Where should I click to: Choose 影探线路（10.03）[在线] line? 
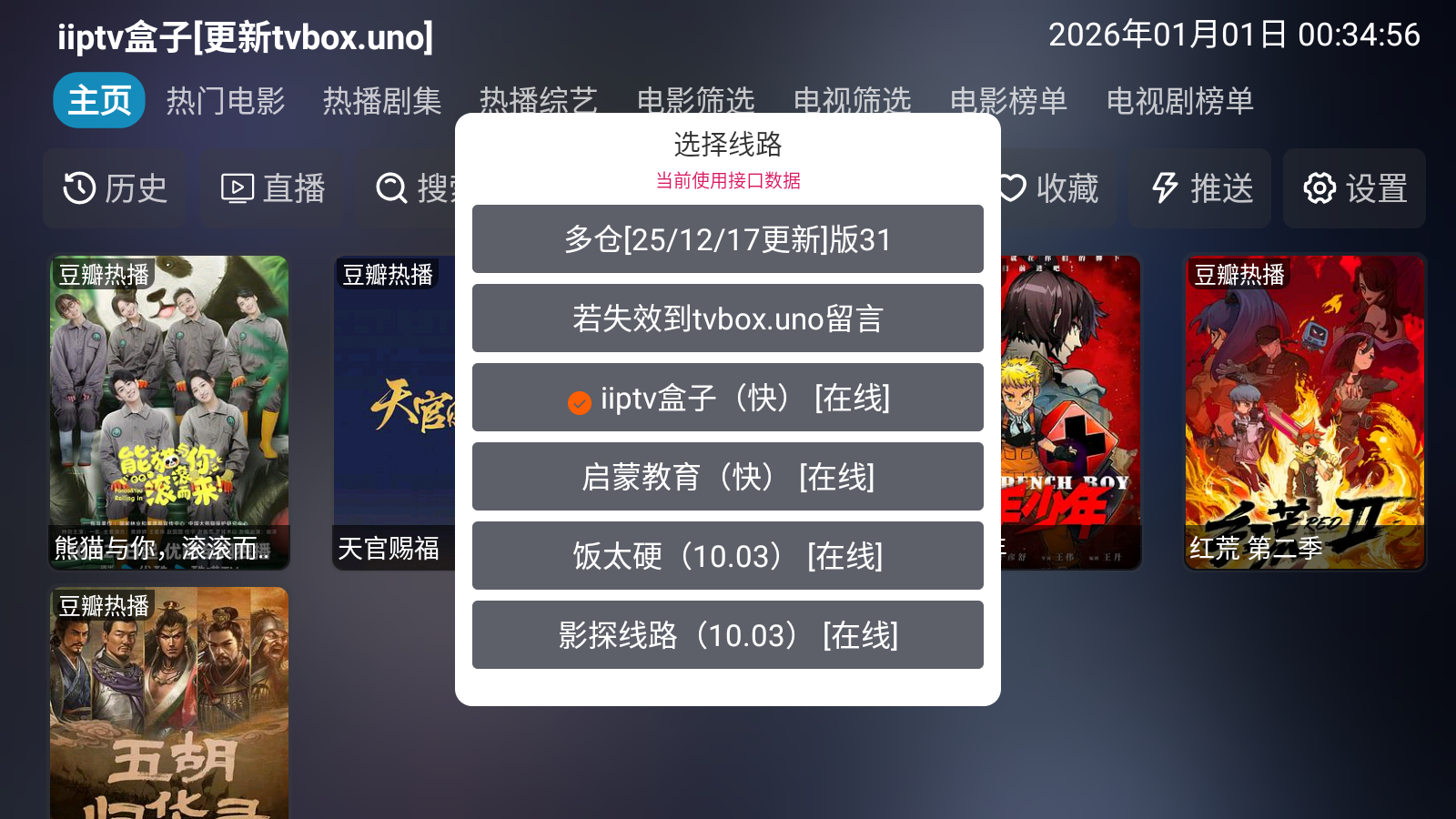coord(727,635)
